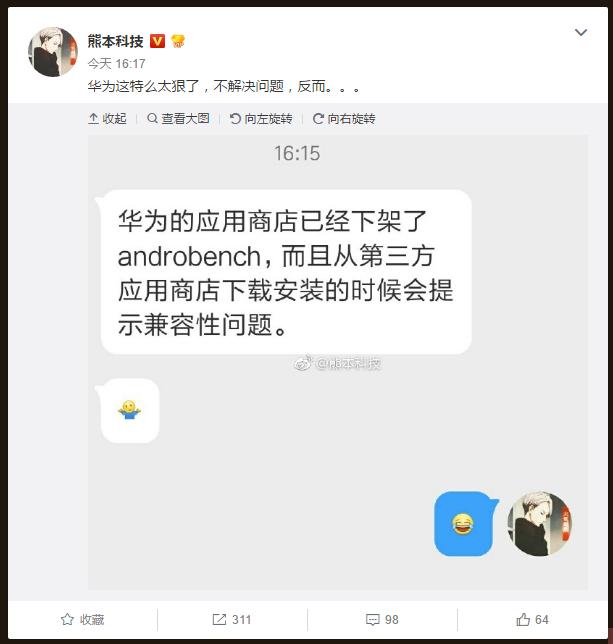Add this post to favorites with 收藏
The image size is (613, 644).
[82, 619]
